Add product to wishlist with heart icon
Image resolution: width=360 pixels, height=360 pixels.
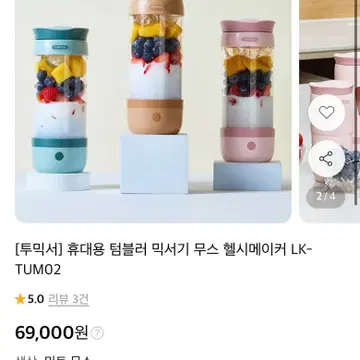coord(326,112)
